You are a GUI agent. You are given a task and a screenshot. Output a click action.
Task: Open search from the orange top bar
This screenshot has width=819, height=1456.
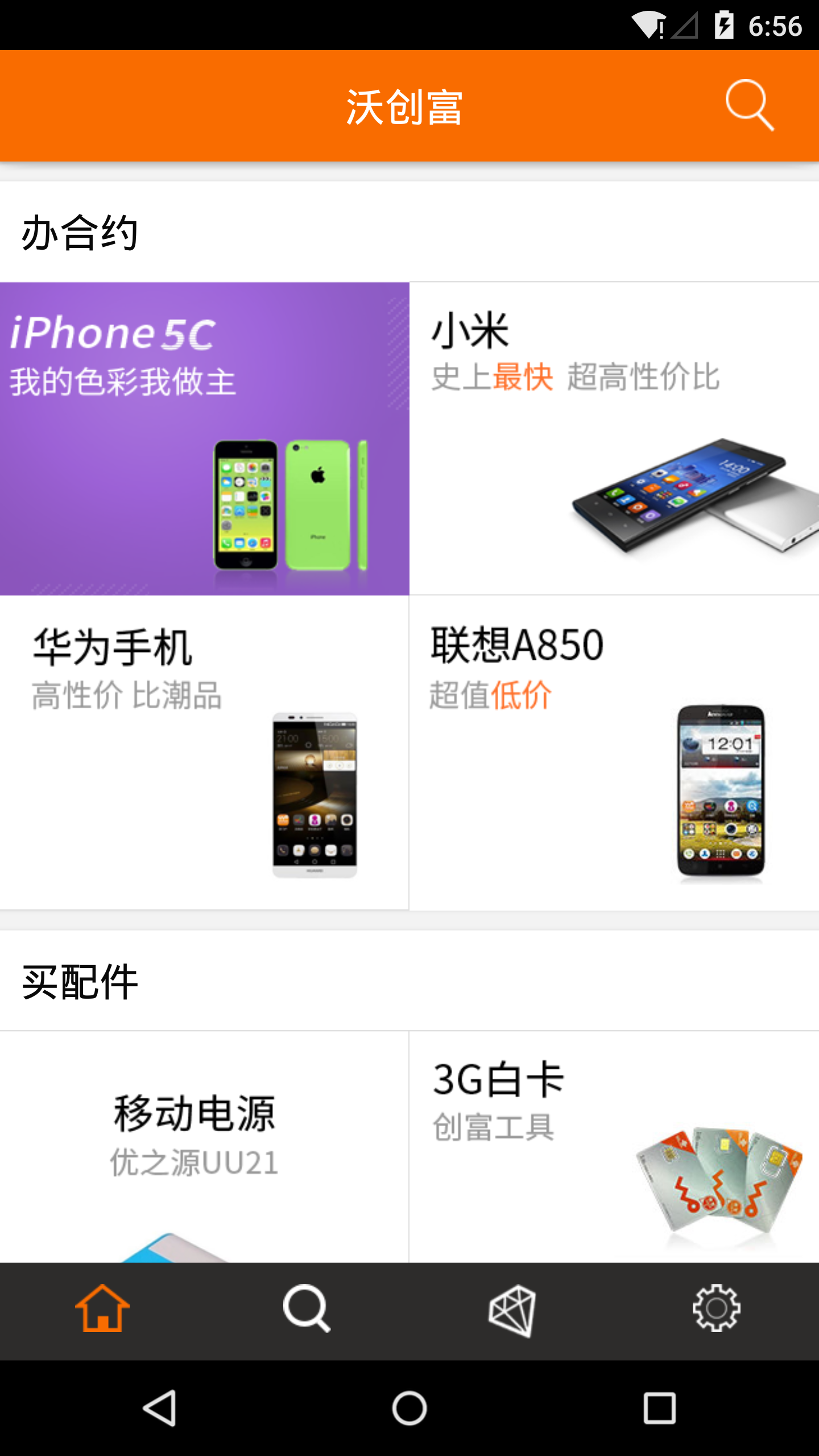coord(750,106)
